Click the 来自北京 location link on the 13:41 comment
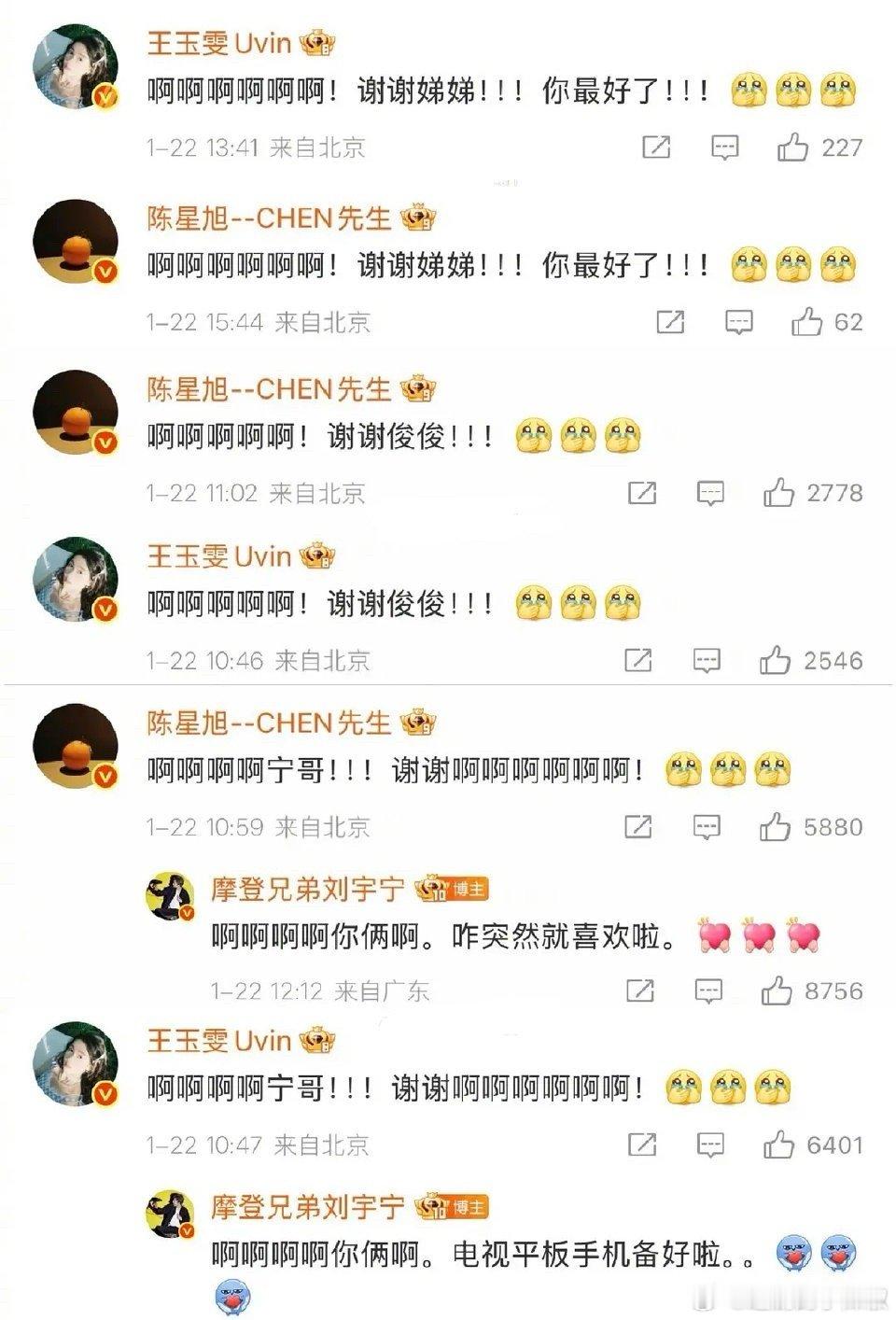Image resolution: width=896 pixels, height=1320 pixels. pos(318,147)
